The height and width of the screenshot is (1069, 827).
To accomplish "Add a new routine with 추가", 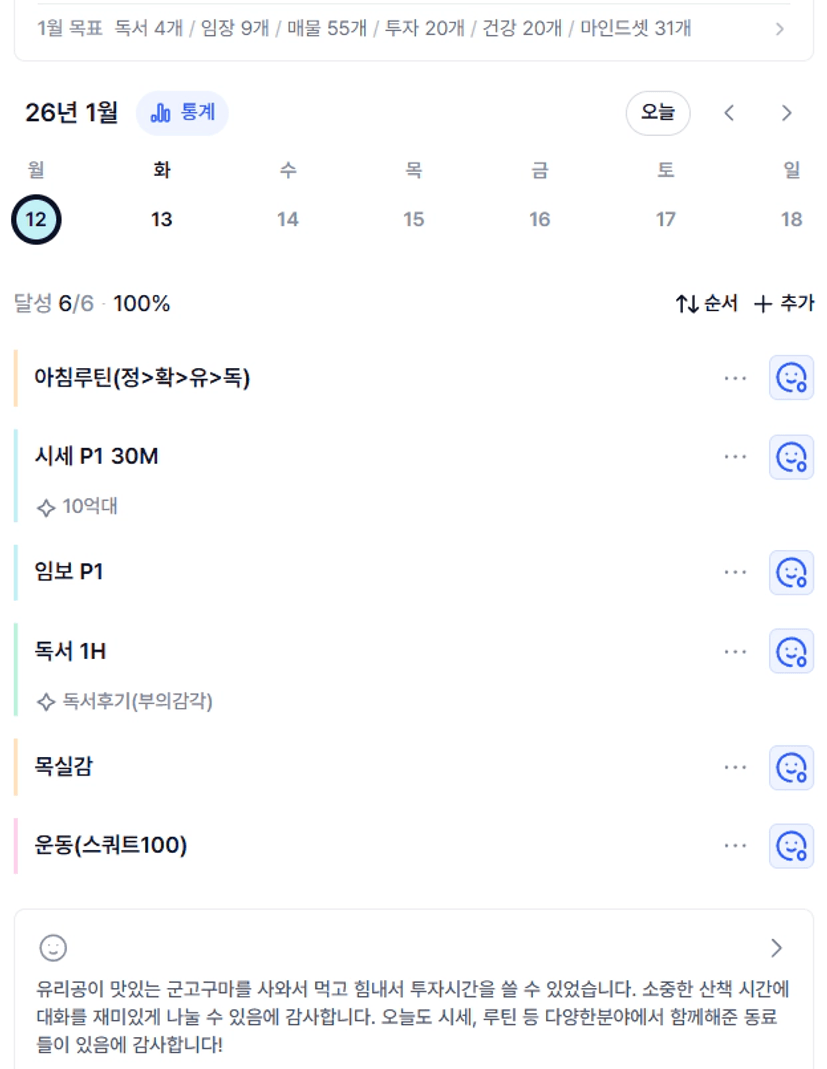I will [783, 304].
